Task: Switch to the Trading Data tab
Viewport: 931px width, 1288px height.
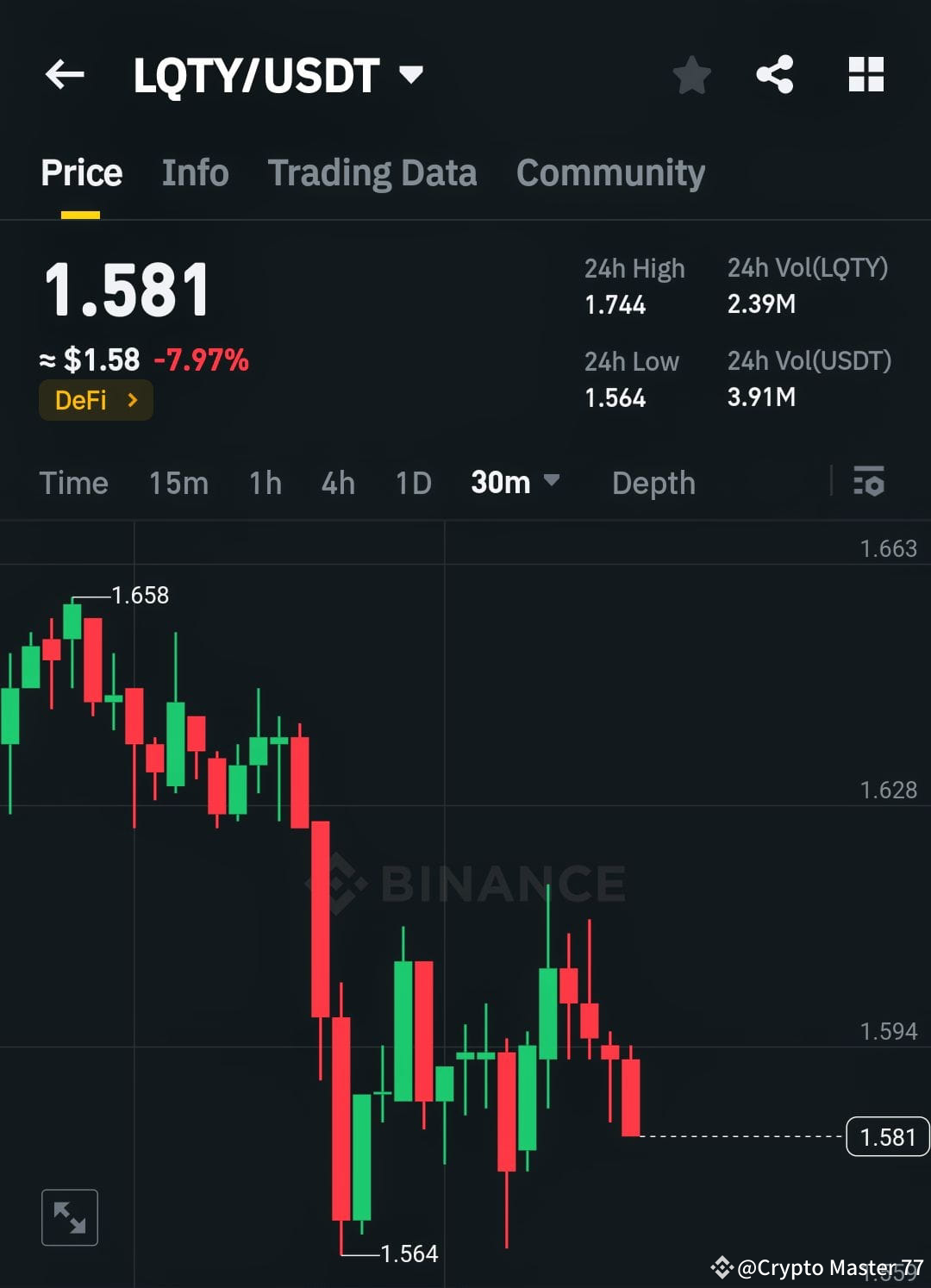Action: 372,172
